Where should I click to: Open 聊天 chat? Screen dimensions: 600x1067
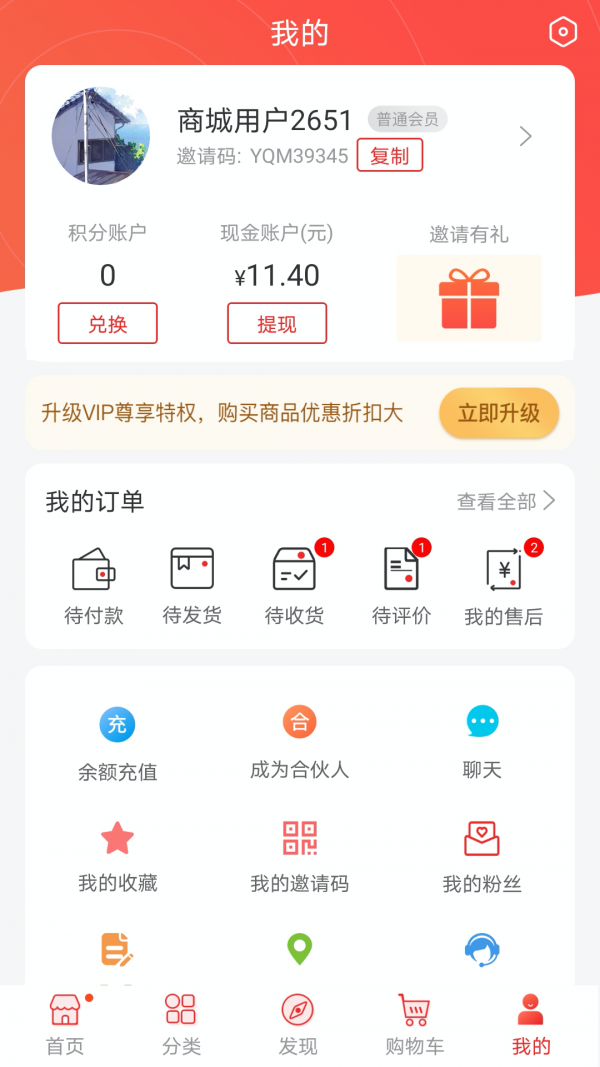[482, 741]
